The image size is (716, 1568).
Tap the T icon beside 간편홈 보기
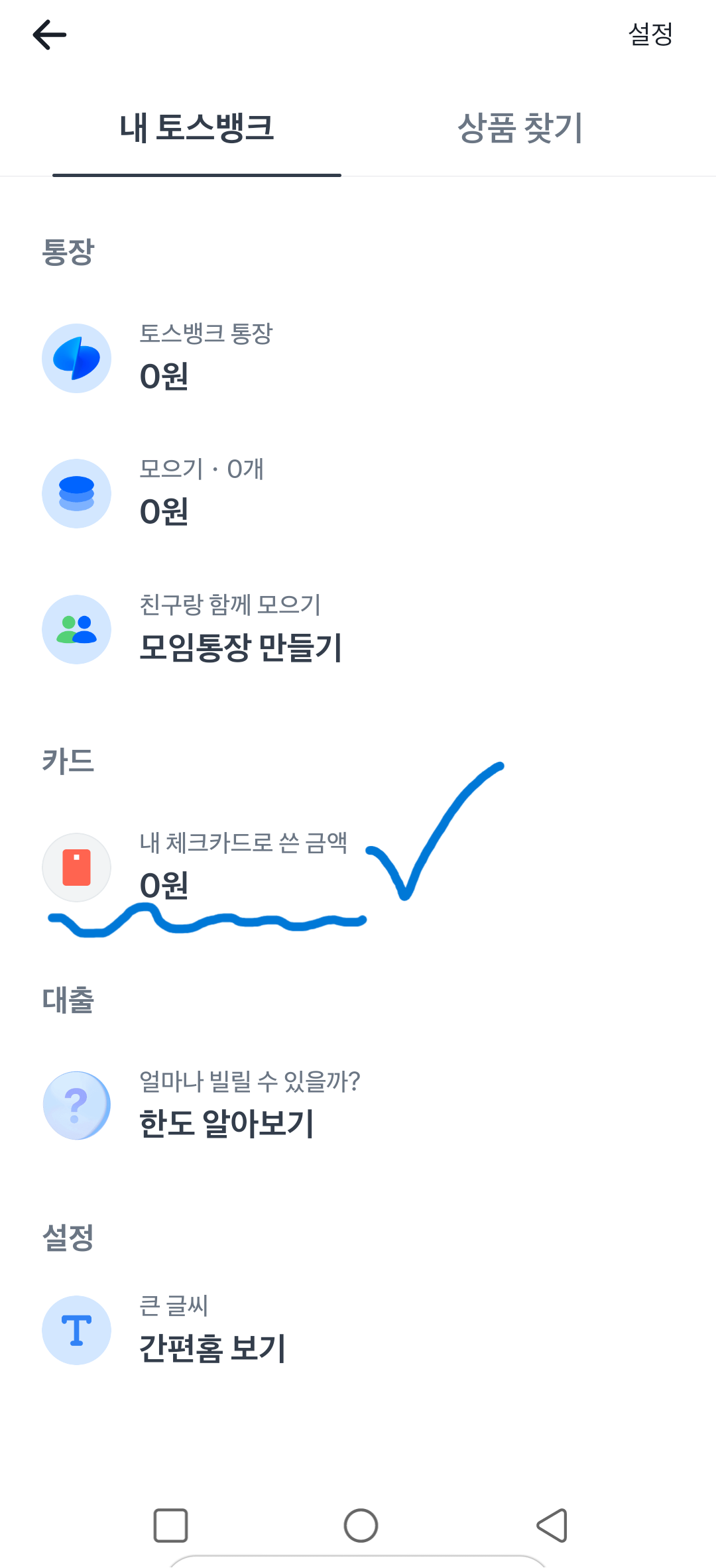pyautogui.click(x=76, y=1330)
